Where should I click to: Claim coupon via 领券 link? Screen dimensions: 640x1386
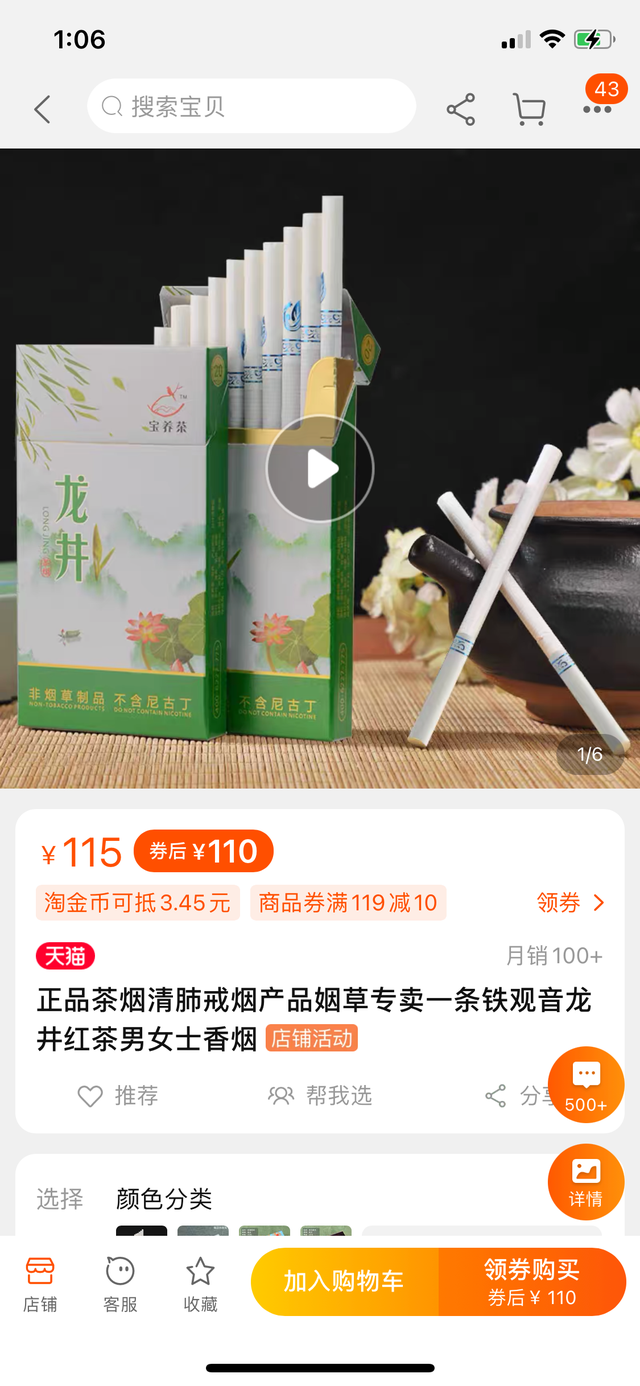tap(571, 903)
